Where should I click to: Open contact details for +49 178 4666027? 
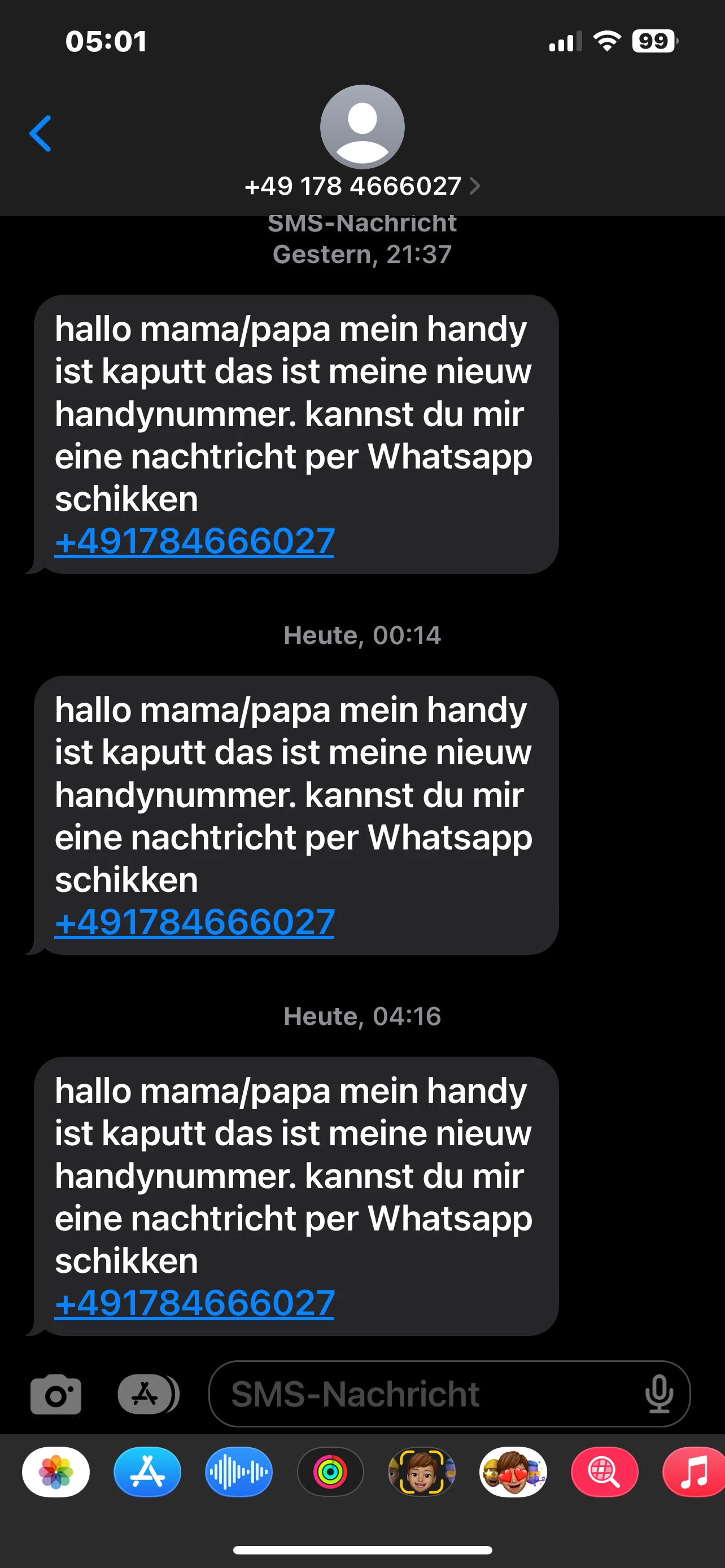coord(361,186)
